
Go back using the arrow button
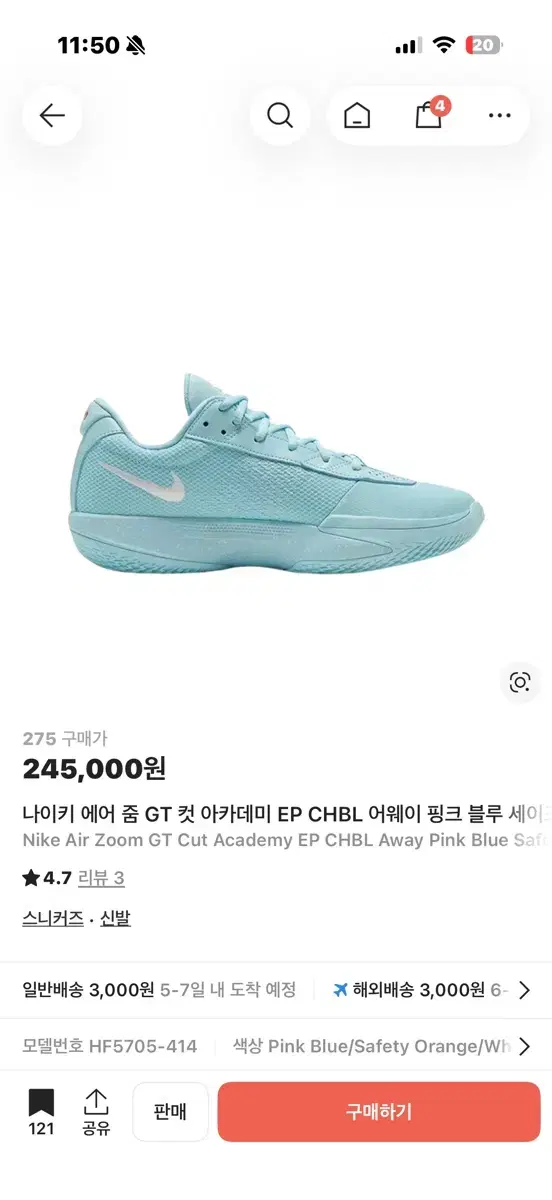tap(52, 116)
